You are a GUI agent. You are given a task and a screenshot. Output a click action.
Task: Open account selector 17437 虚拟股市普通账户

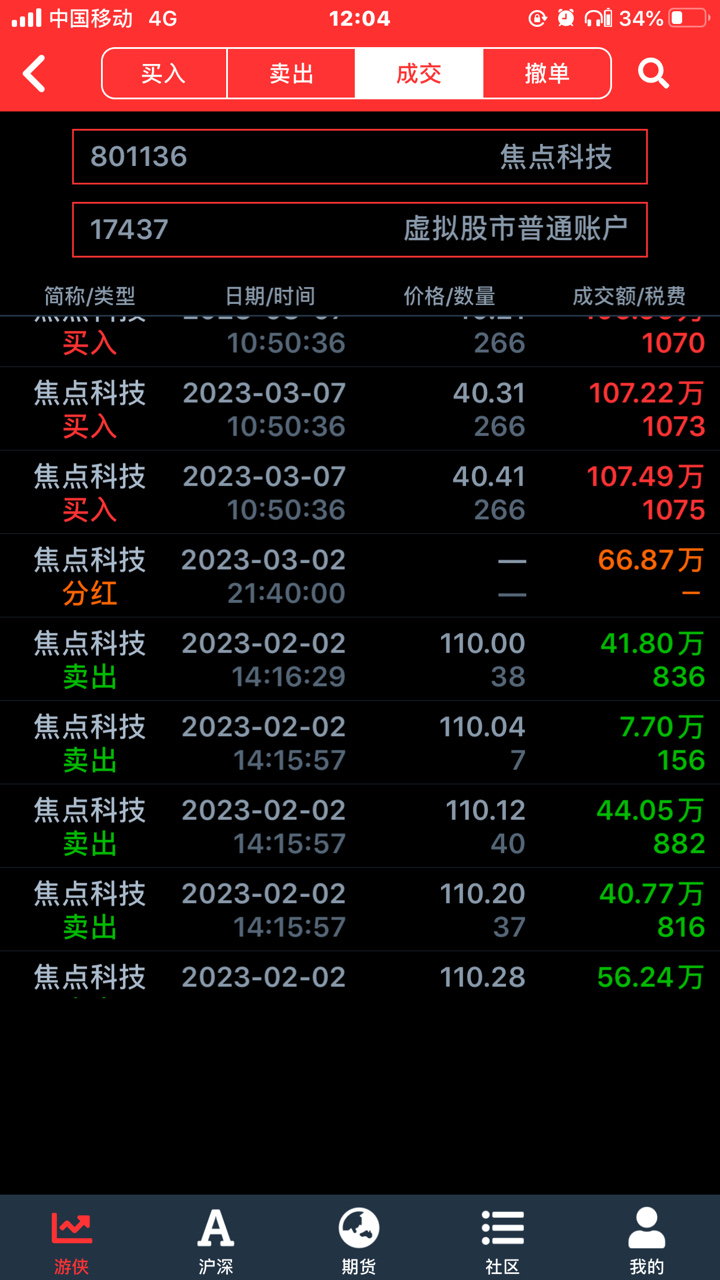coord(360,229)
